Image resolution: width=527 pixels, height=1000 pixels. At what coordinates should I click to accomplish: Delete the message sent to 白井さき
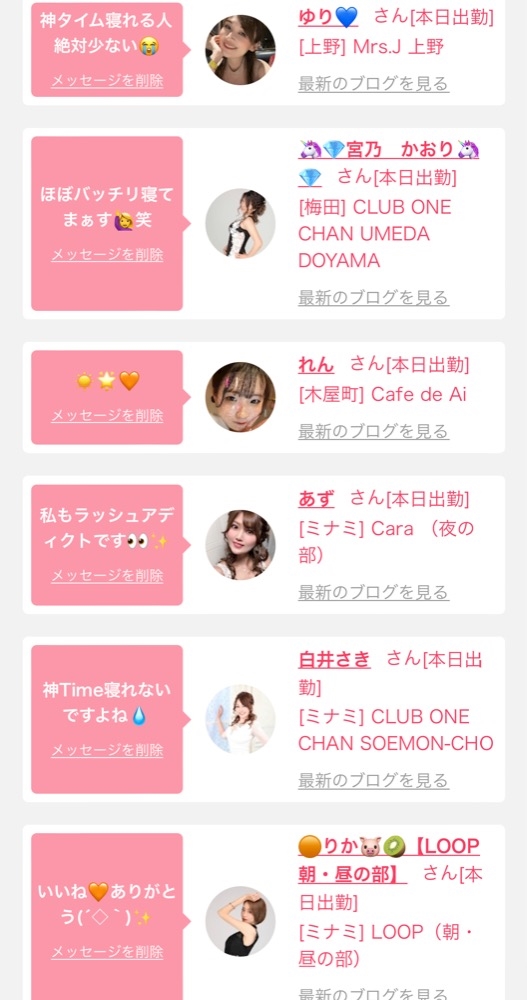107,750
